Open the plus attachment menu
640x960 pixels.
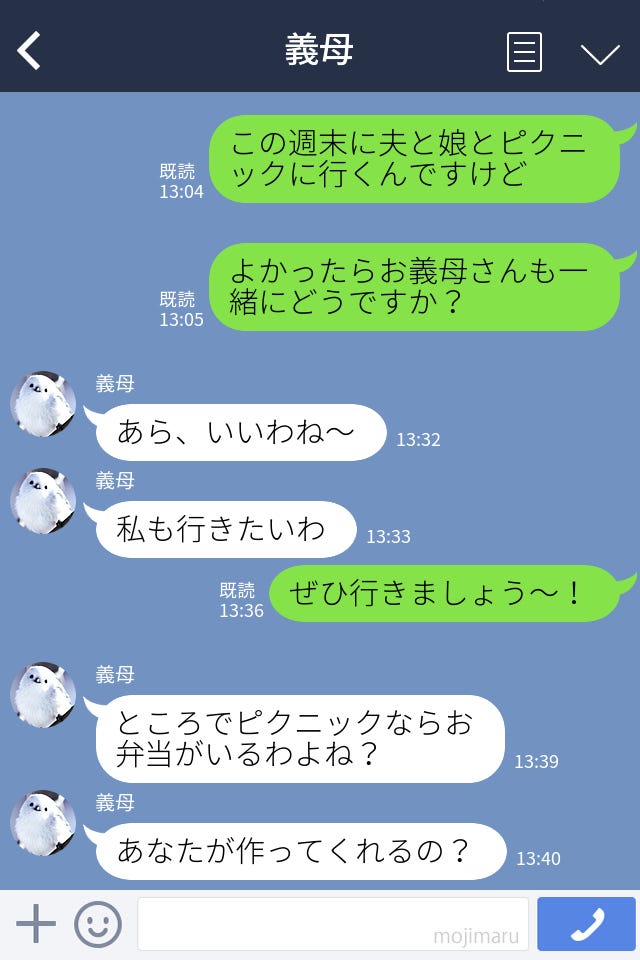(x=36, y=924)
